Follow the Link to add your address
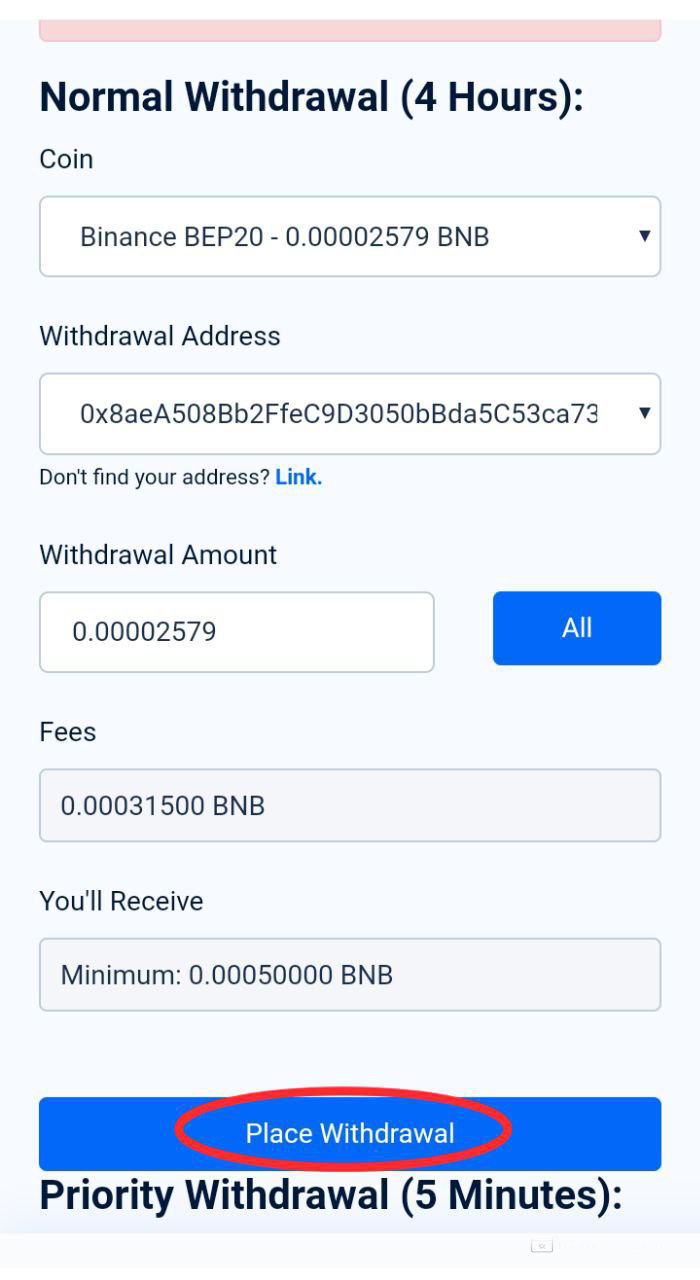This screenshot has height=1280, width=700. click(x=298, y=477)
